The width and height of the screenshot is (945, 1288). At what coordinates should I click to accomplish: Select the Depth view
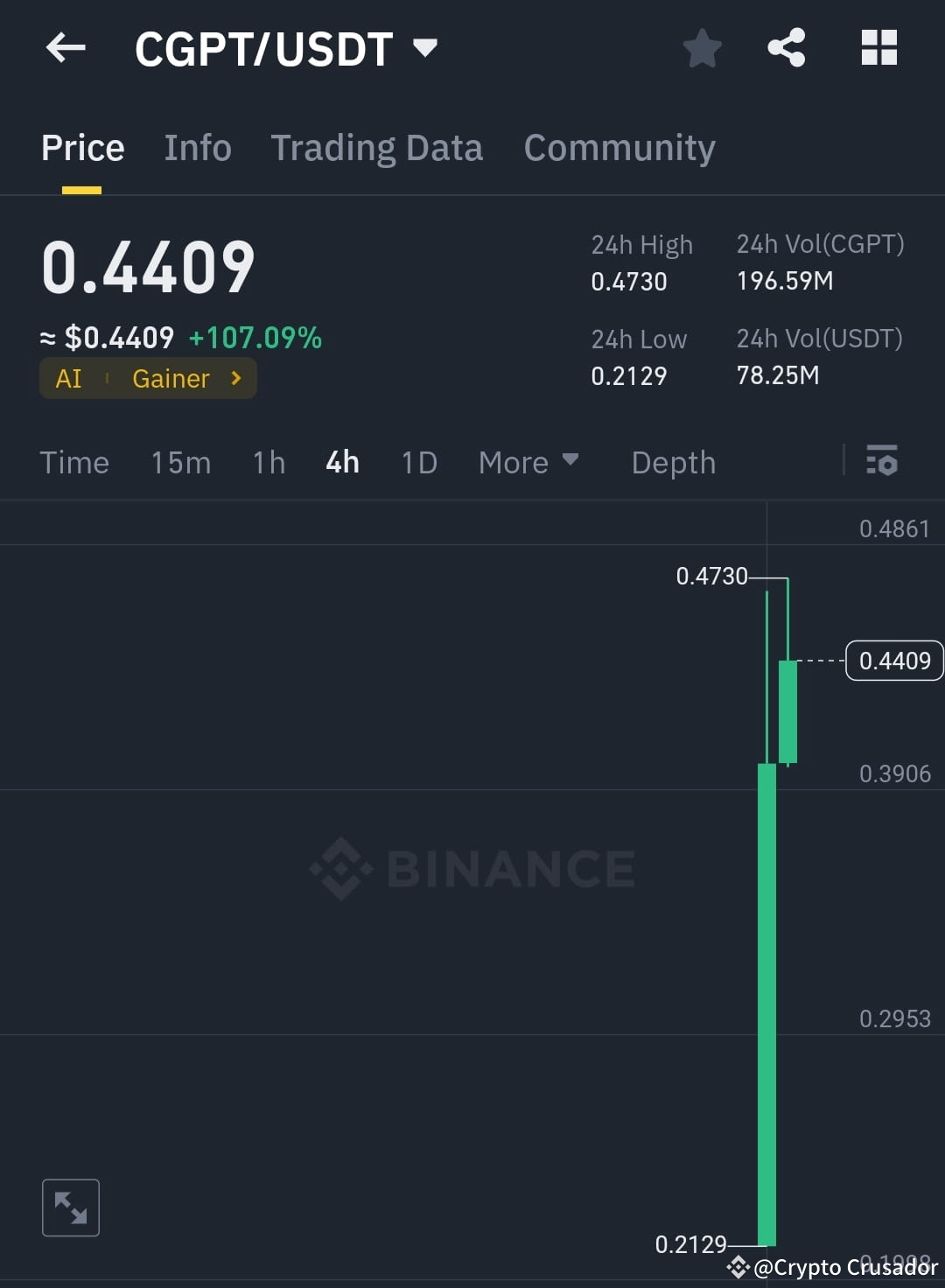point(673,462)
